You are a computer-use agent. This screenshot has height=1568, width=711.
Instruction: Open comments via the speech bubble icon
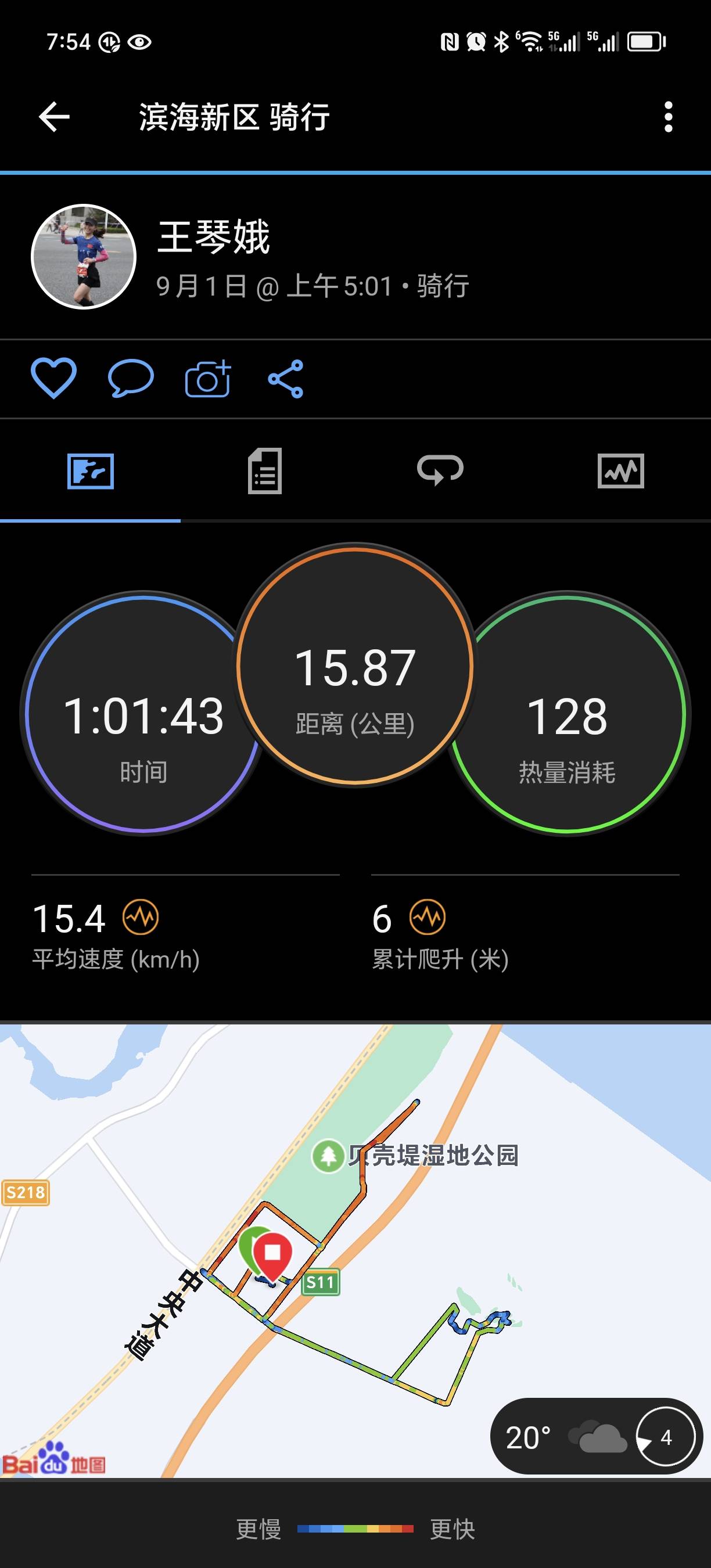[x=130, y=377]
